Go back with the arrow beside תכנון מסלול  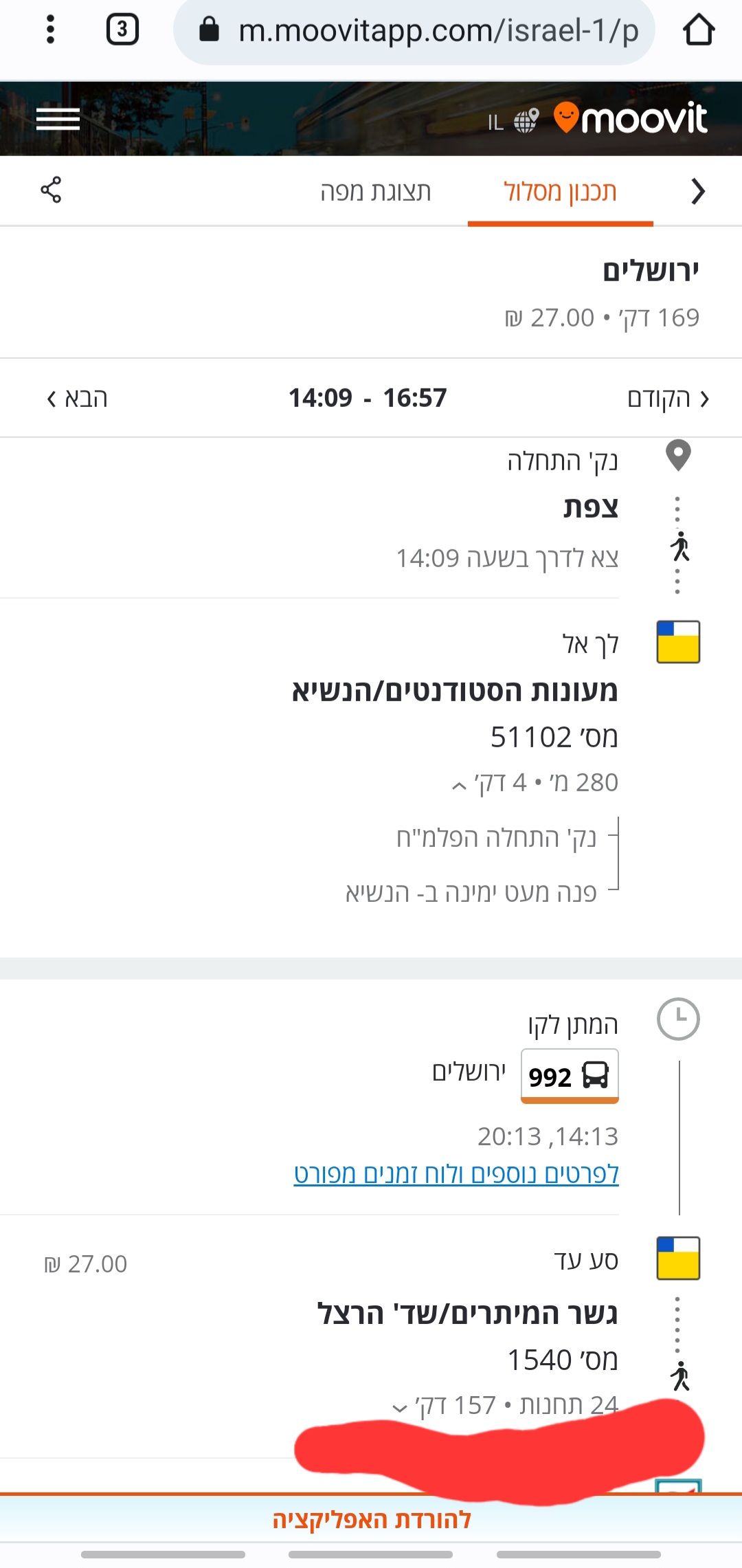tap(697, 192)
